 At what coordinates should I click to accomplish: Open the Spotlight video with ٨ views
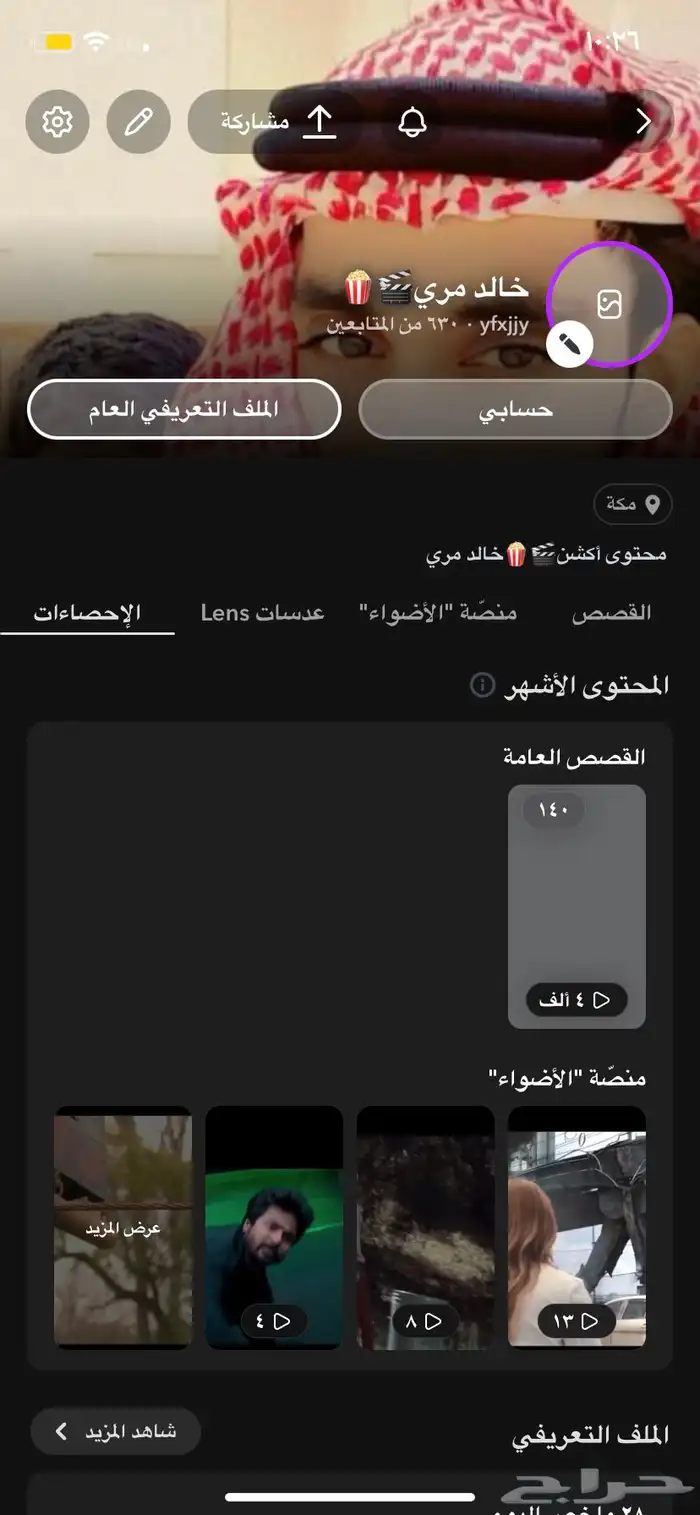pyautogui.click(x=426, y=1226)
